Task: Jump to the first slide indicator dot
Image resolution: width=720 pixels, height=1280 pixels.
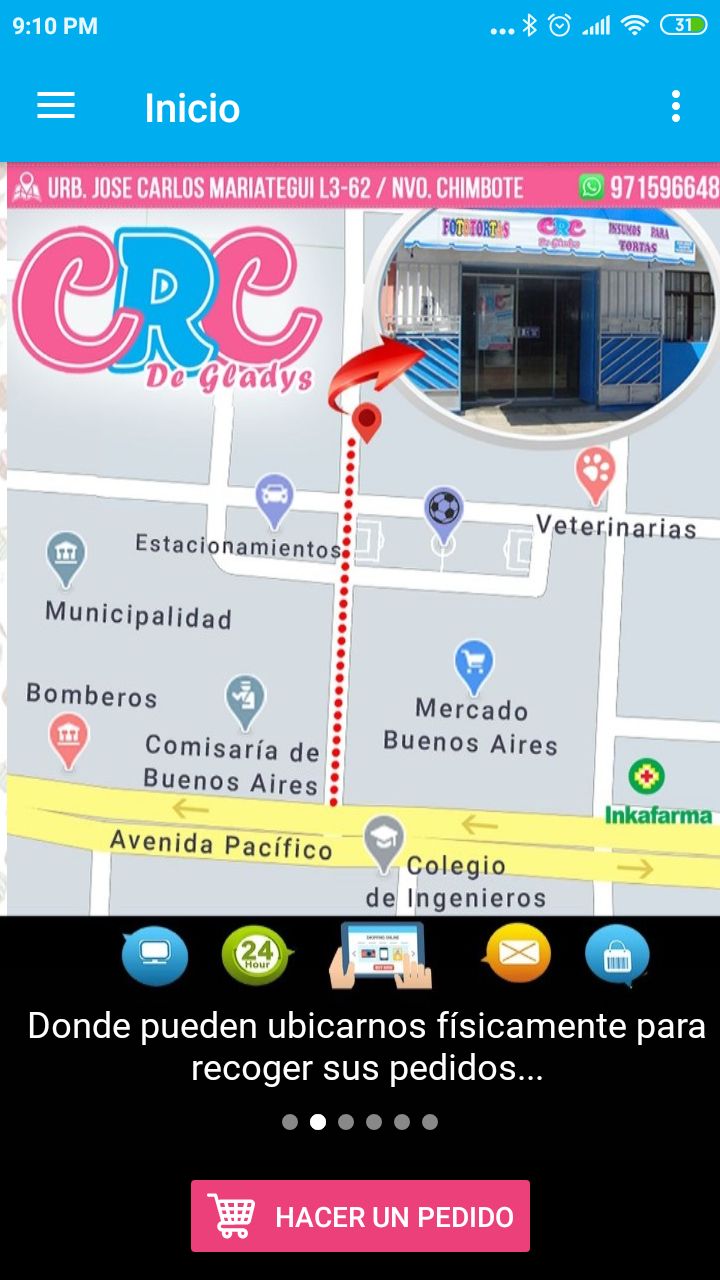Action: (x=290, y=1122)
